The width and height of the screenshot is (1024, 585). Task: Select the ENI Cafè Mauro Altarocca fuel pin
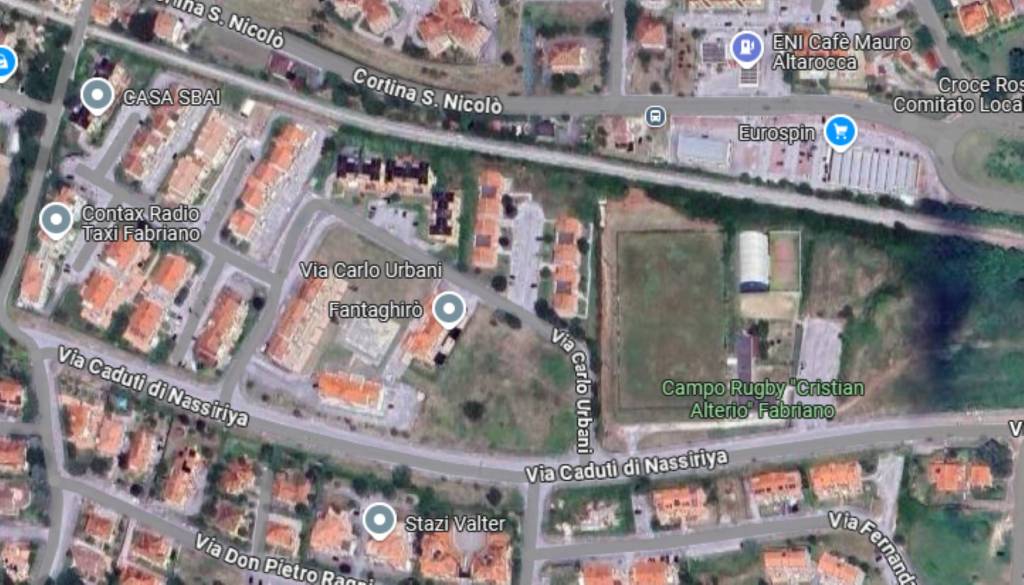pyautogui.click(x=745, y=46)
